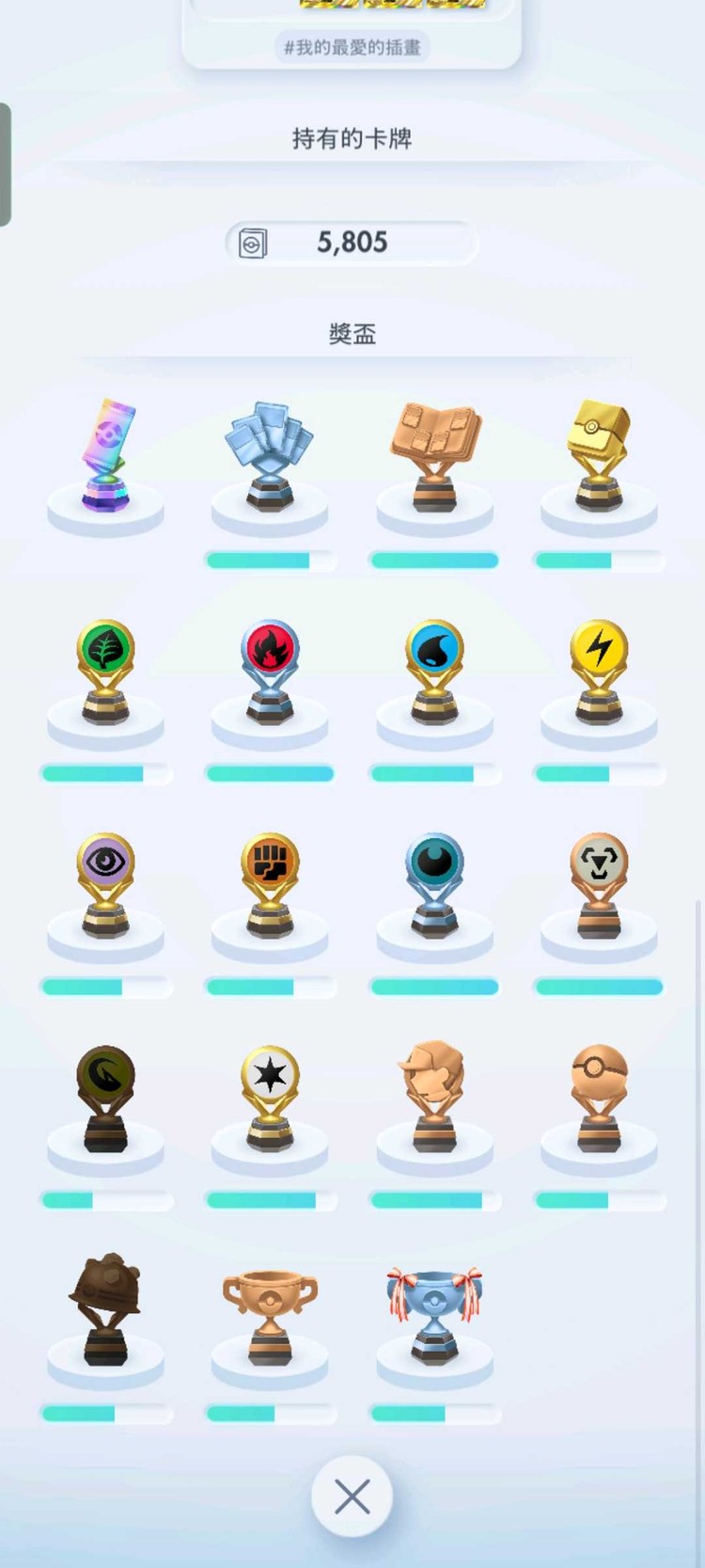Viewport: 705px width, 1568px height.
Task: View the Water type trophy
Action: pos(434,672)
